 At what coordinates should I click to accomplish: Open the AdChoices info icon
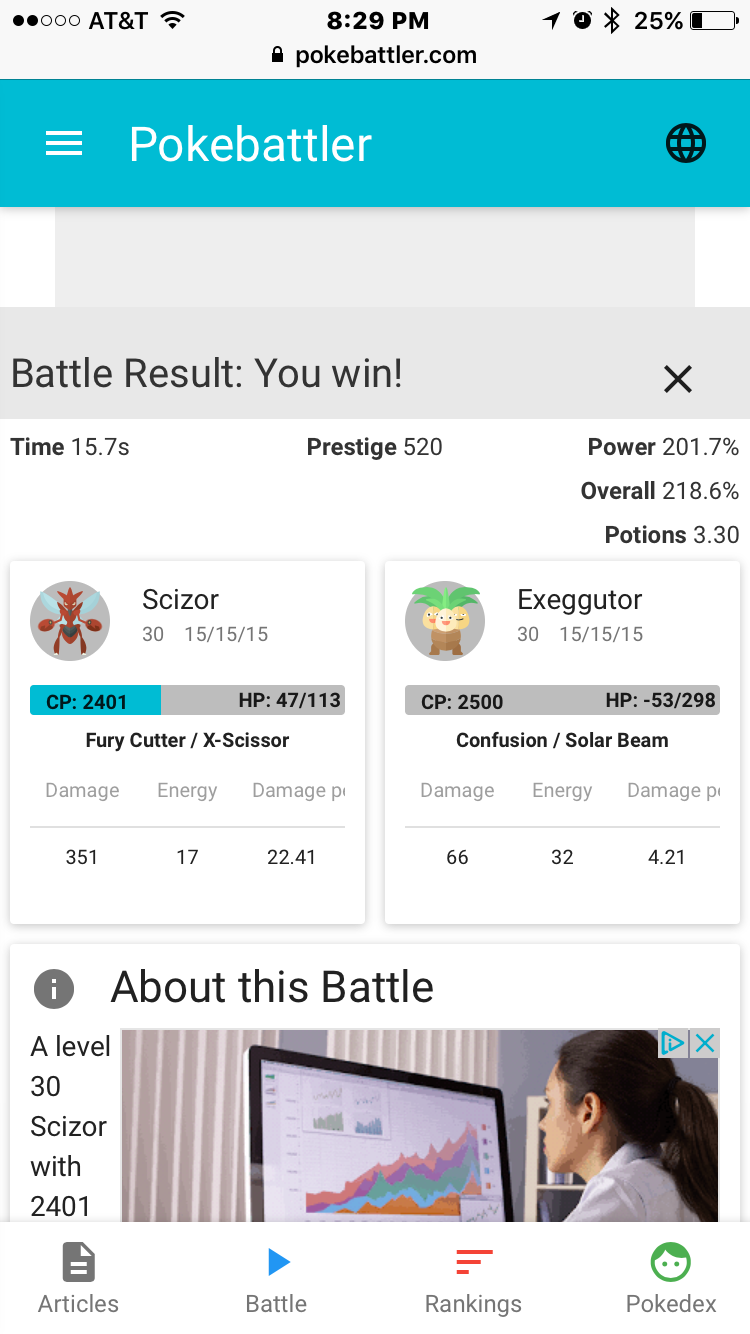(673, 1044)
